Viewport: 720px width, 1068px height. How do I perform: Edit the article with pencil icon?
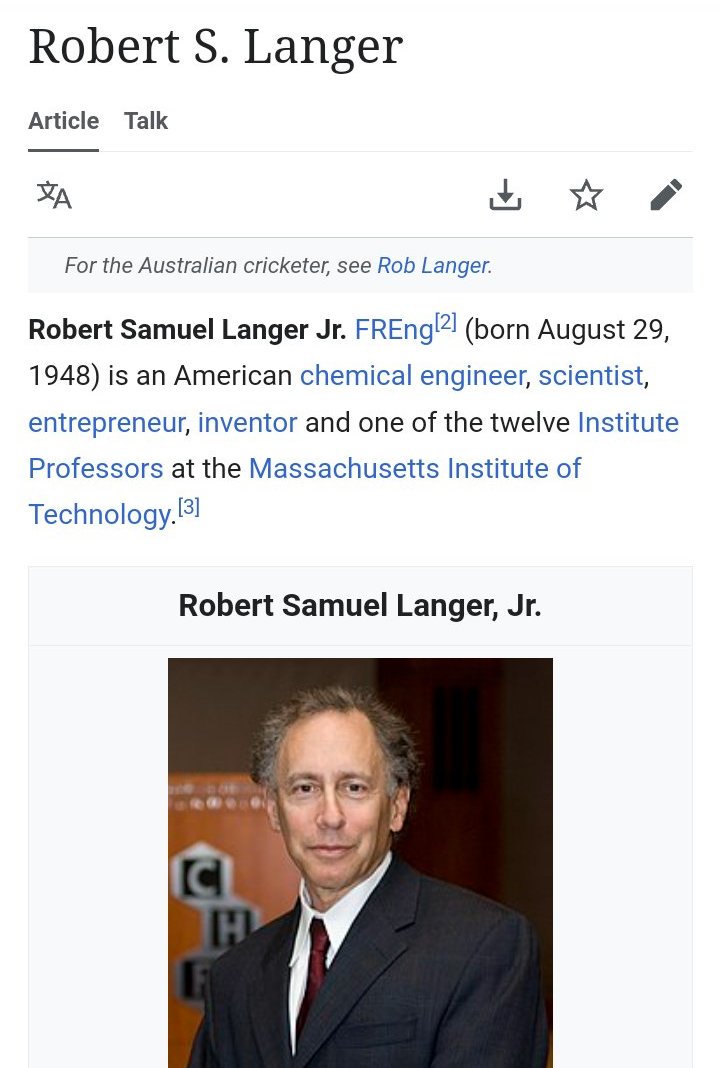666,195
